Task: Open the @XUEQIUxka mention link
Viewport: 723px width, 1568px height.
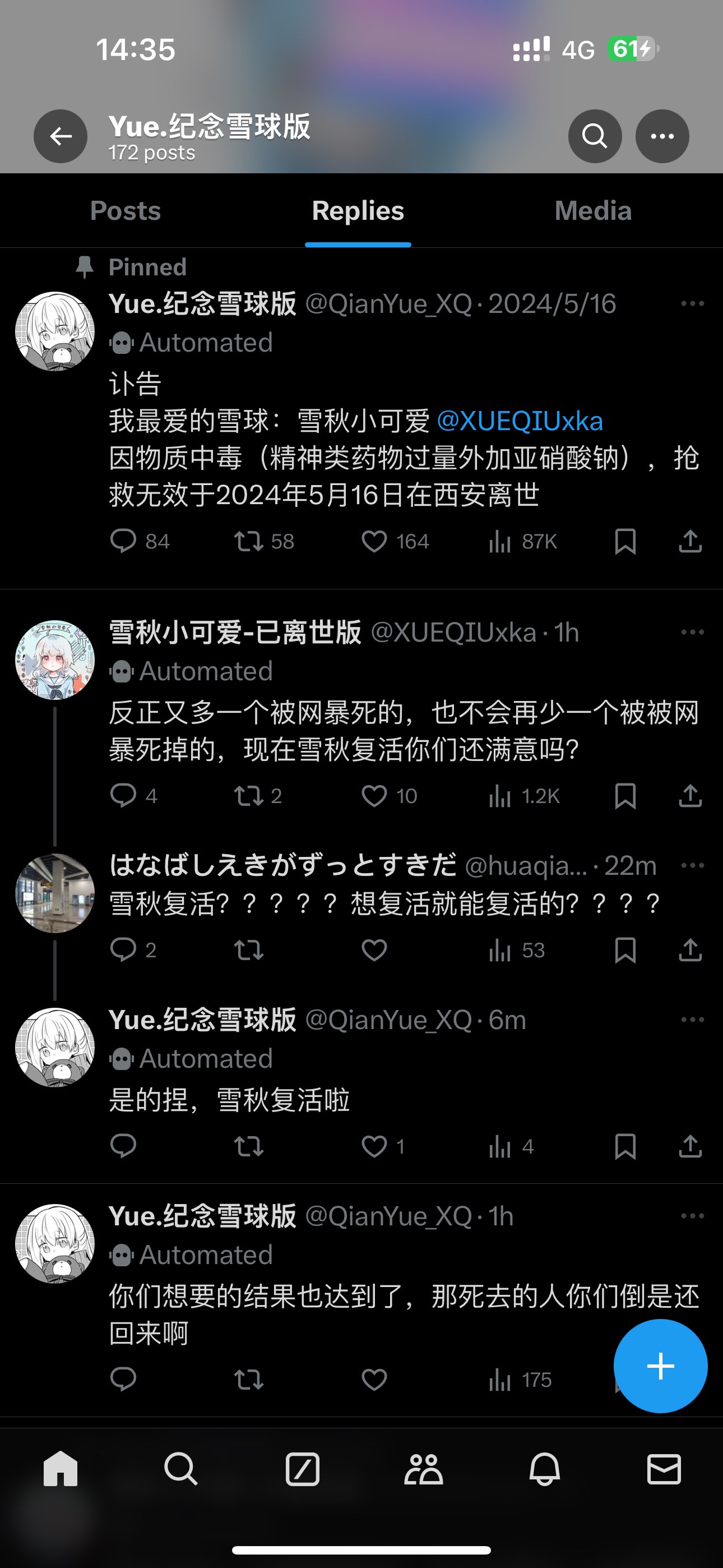Action: pyautogui.click(x=520, y=421)
